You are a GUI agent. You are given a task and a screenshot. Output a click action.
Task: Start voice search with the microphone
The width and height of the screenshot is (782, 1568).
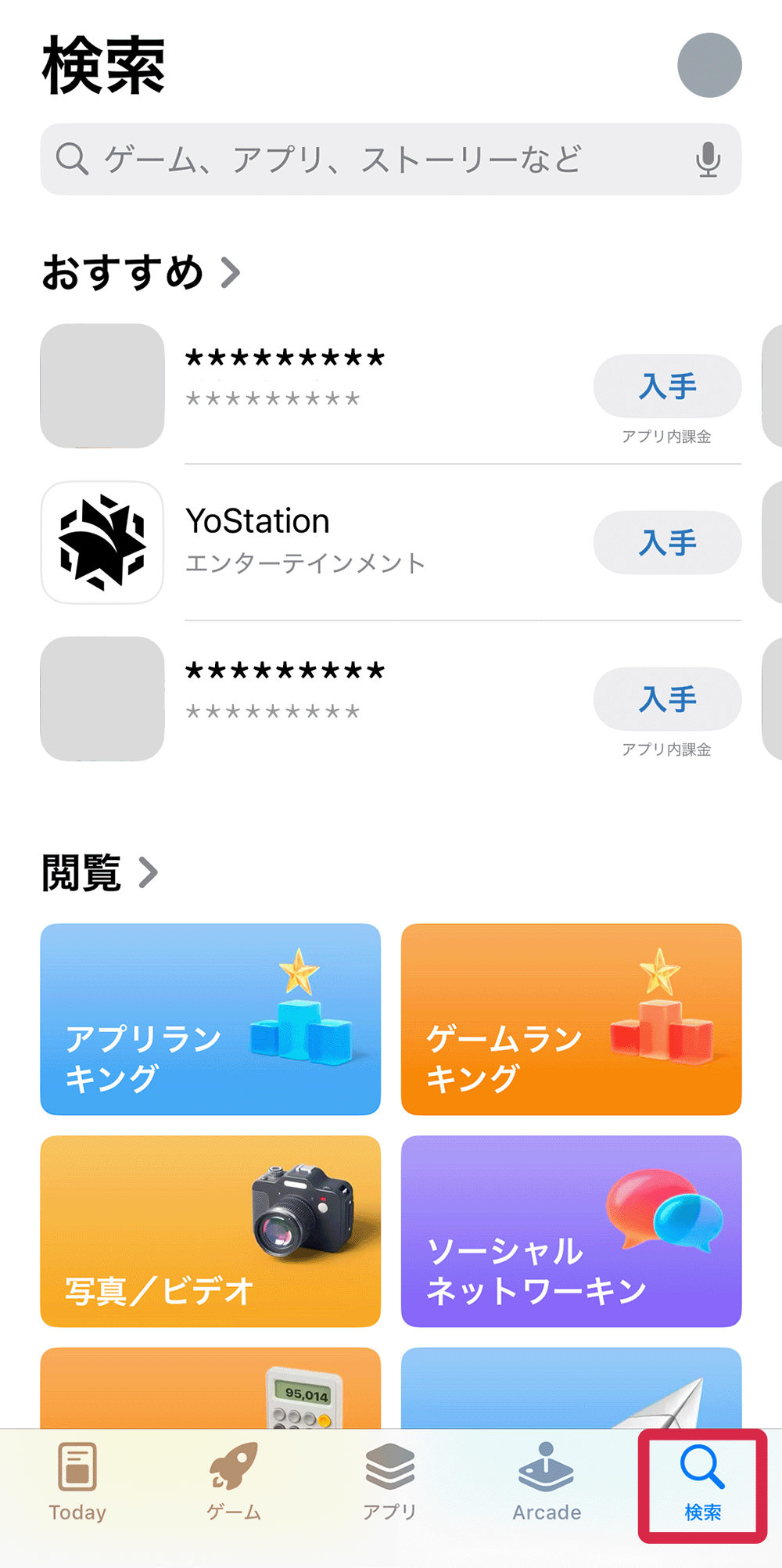point(708,160)
